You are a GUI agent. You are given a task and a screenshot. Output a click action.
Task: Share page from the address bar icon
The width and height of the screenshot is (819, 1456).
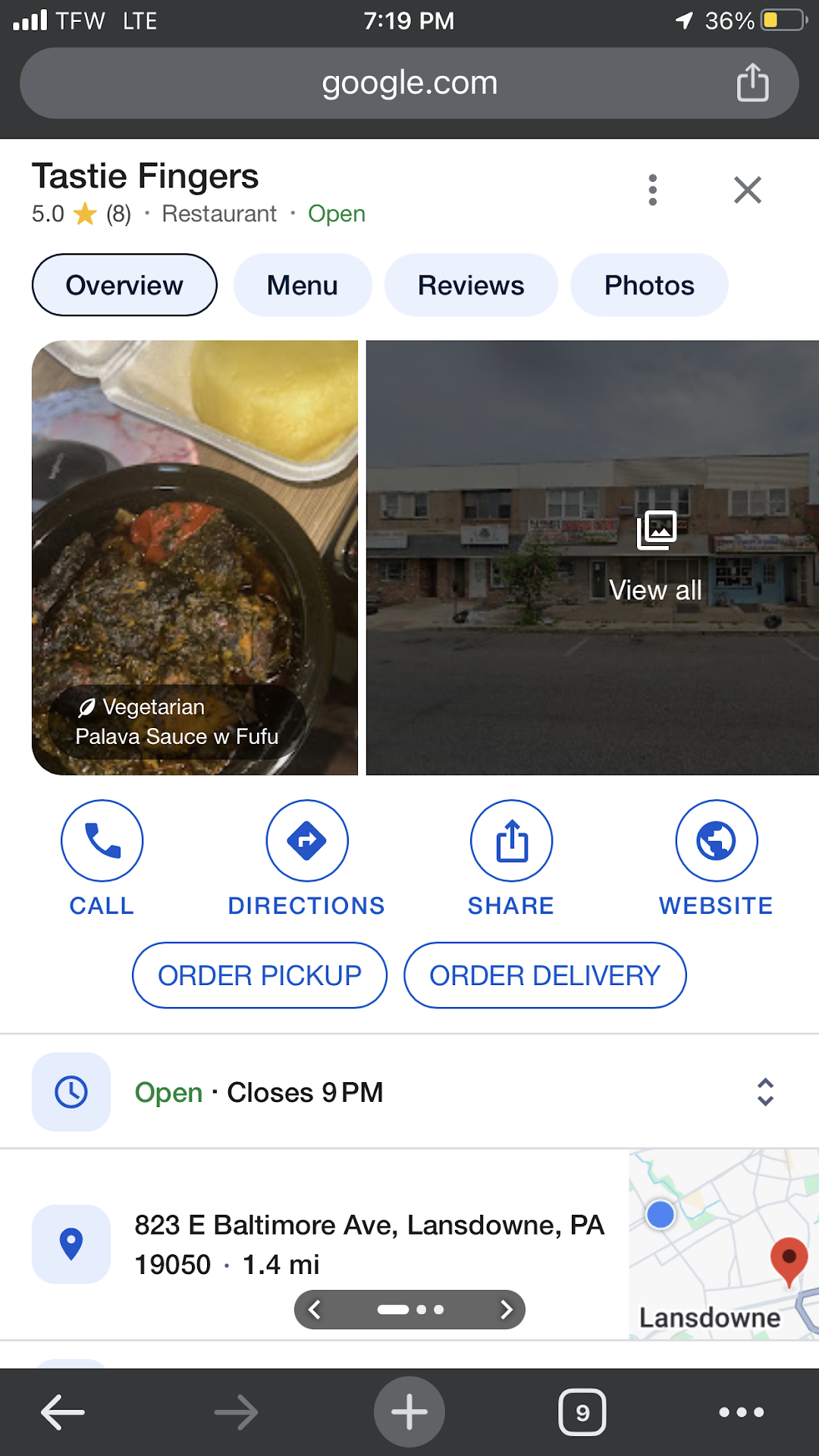[x=752, y=83]
